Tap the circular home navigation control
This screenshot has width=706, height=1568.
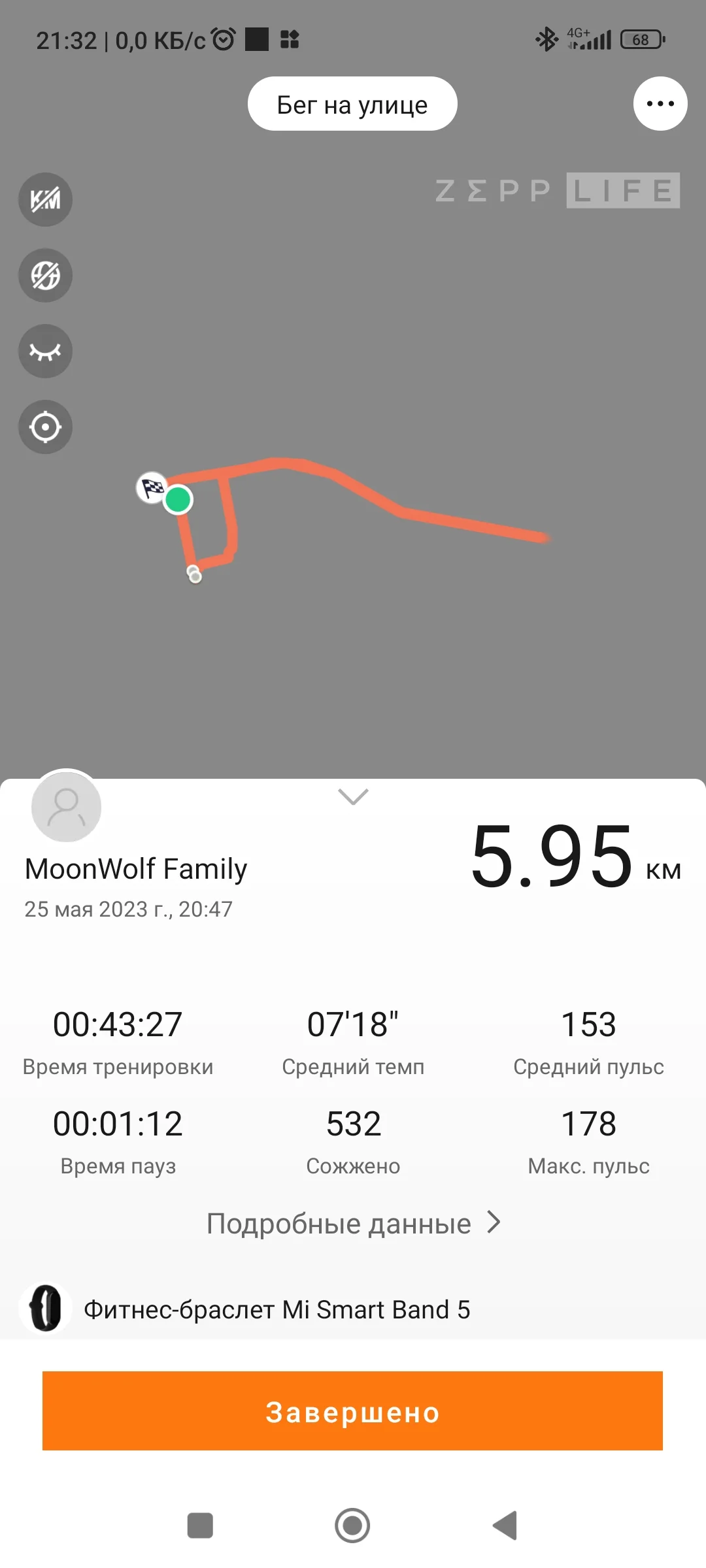click(352, 1527)
